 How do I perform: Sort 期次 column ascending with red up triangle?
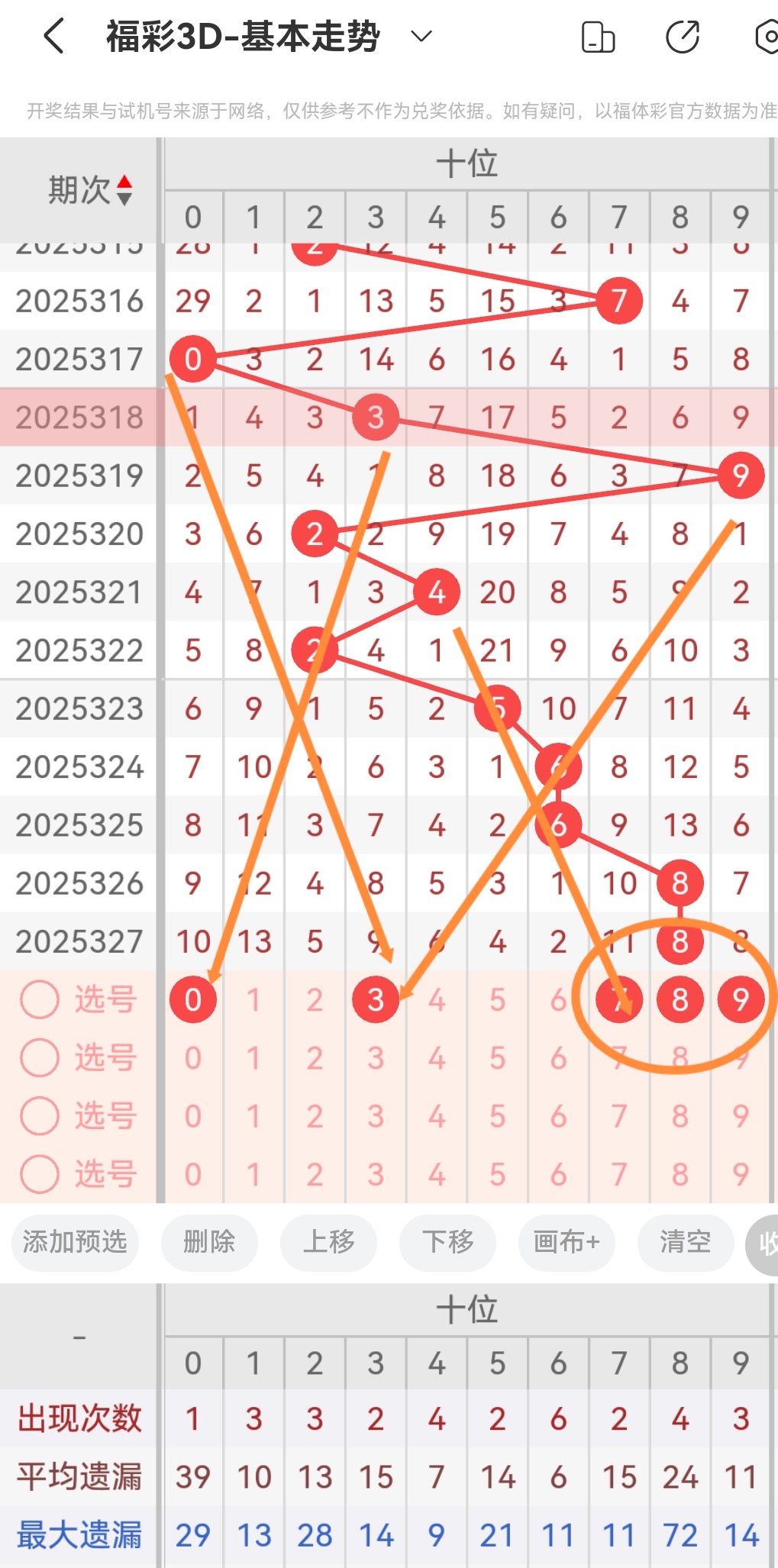tap(125, 182)
